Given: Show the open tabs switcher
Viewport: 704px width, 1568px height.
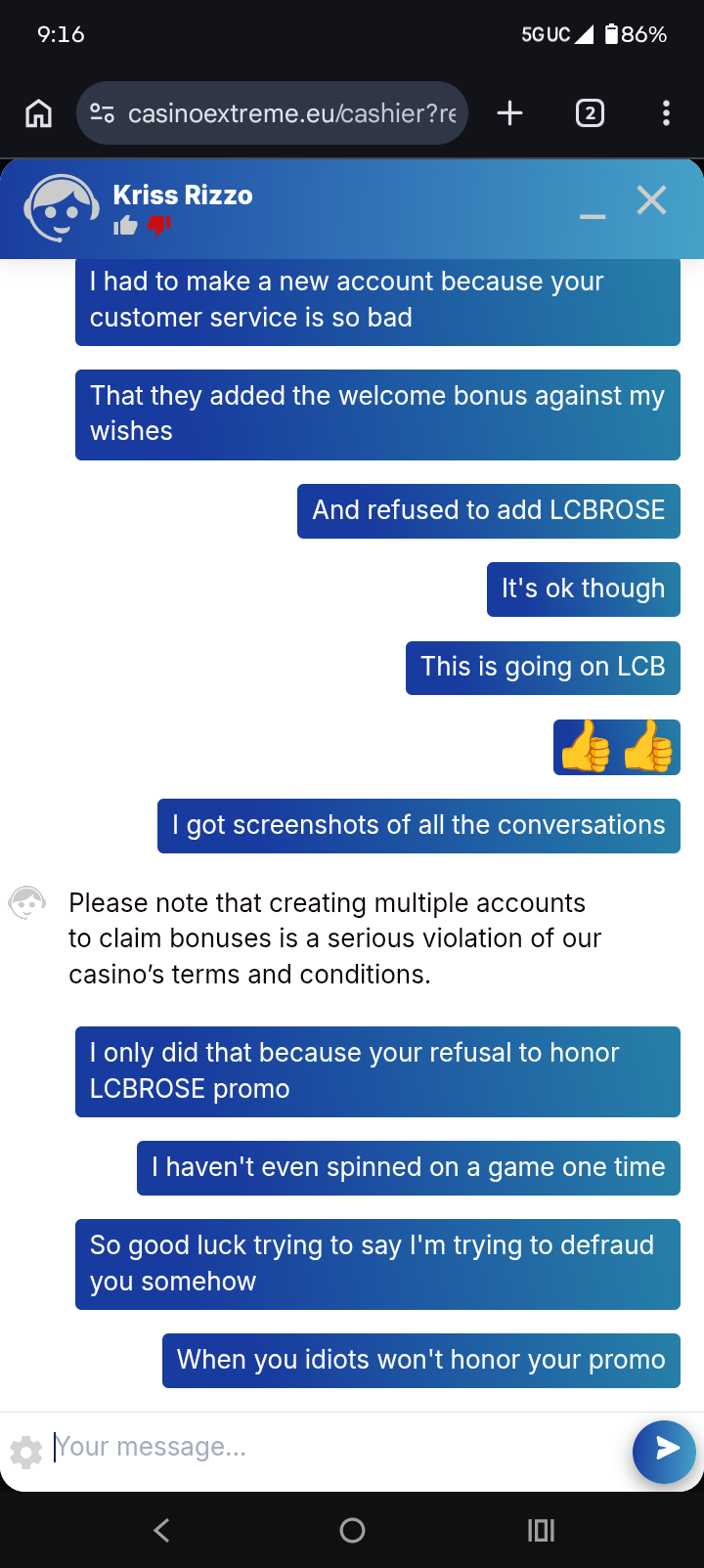Looking at the screenshot, I should 590,113.
